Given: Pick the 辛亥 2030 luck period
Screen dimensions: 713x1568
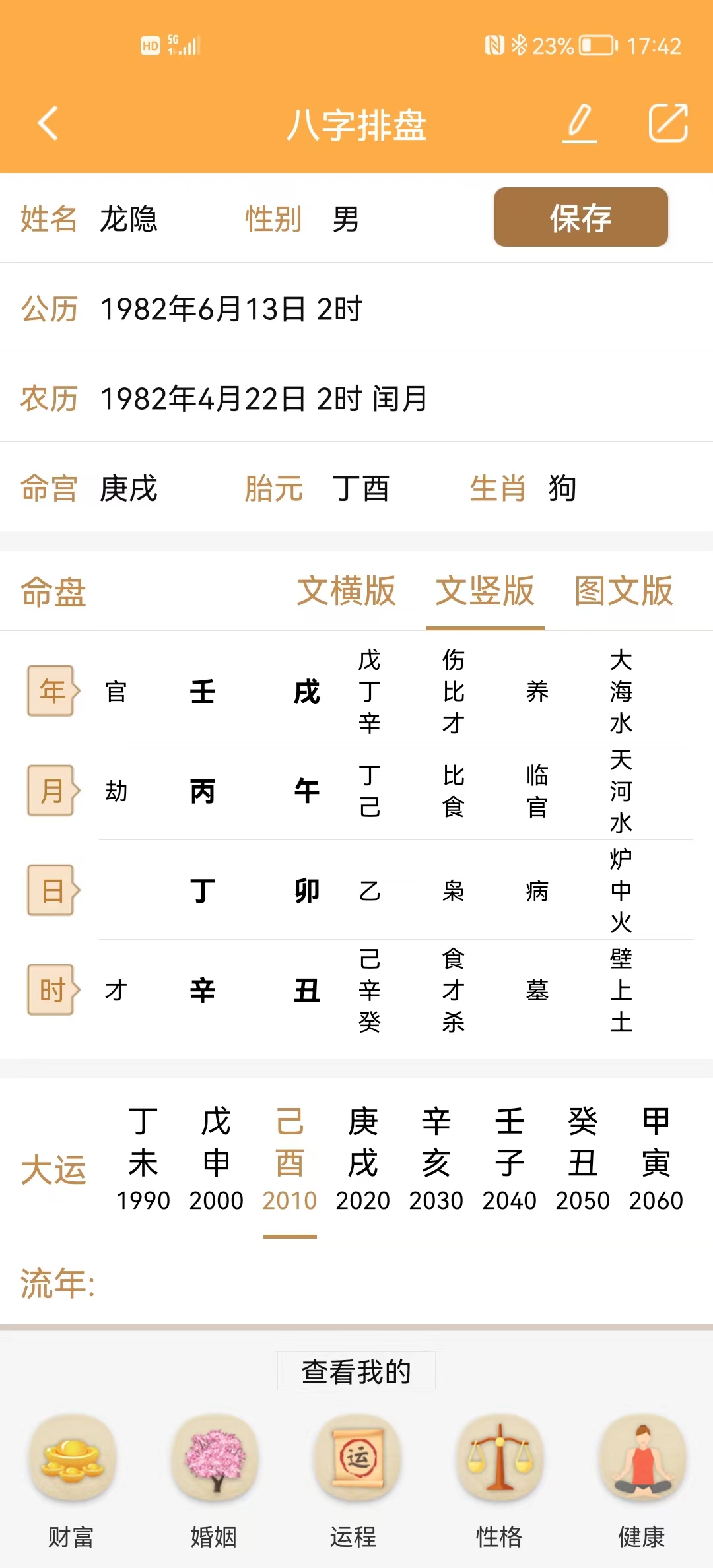Looking at the screenshot, I should coord(436,1160).
